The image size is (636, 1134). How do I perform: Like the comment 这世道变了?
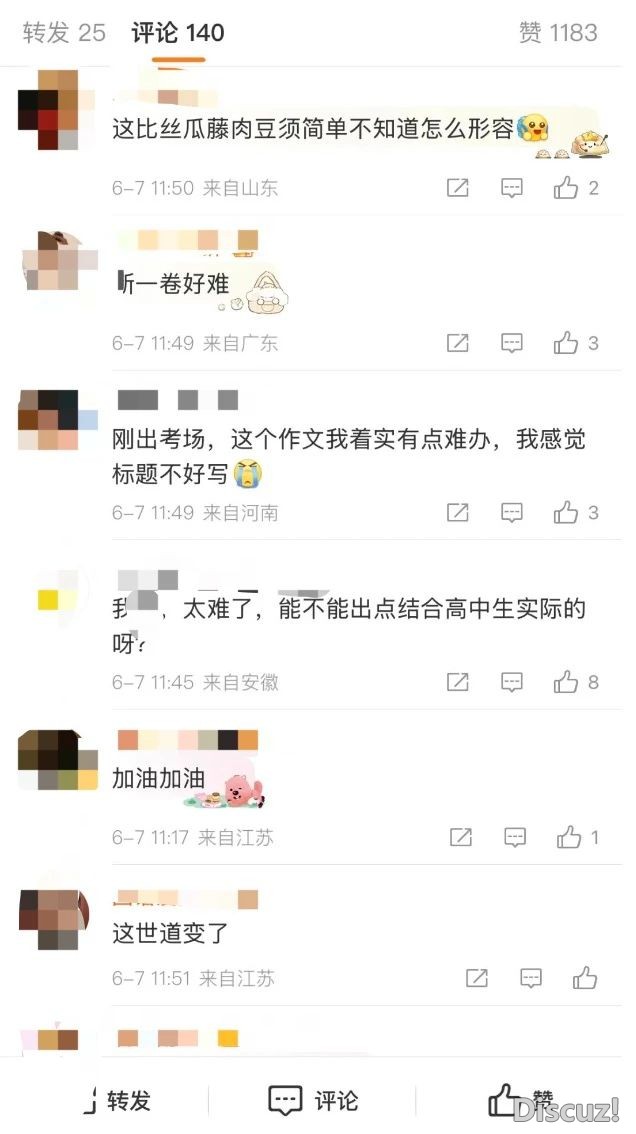(585, 978)
